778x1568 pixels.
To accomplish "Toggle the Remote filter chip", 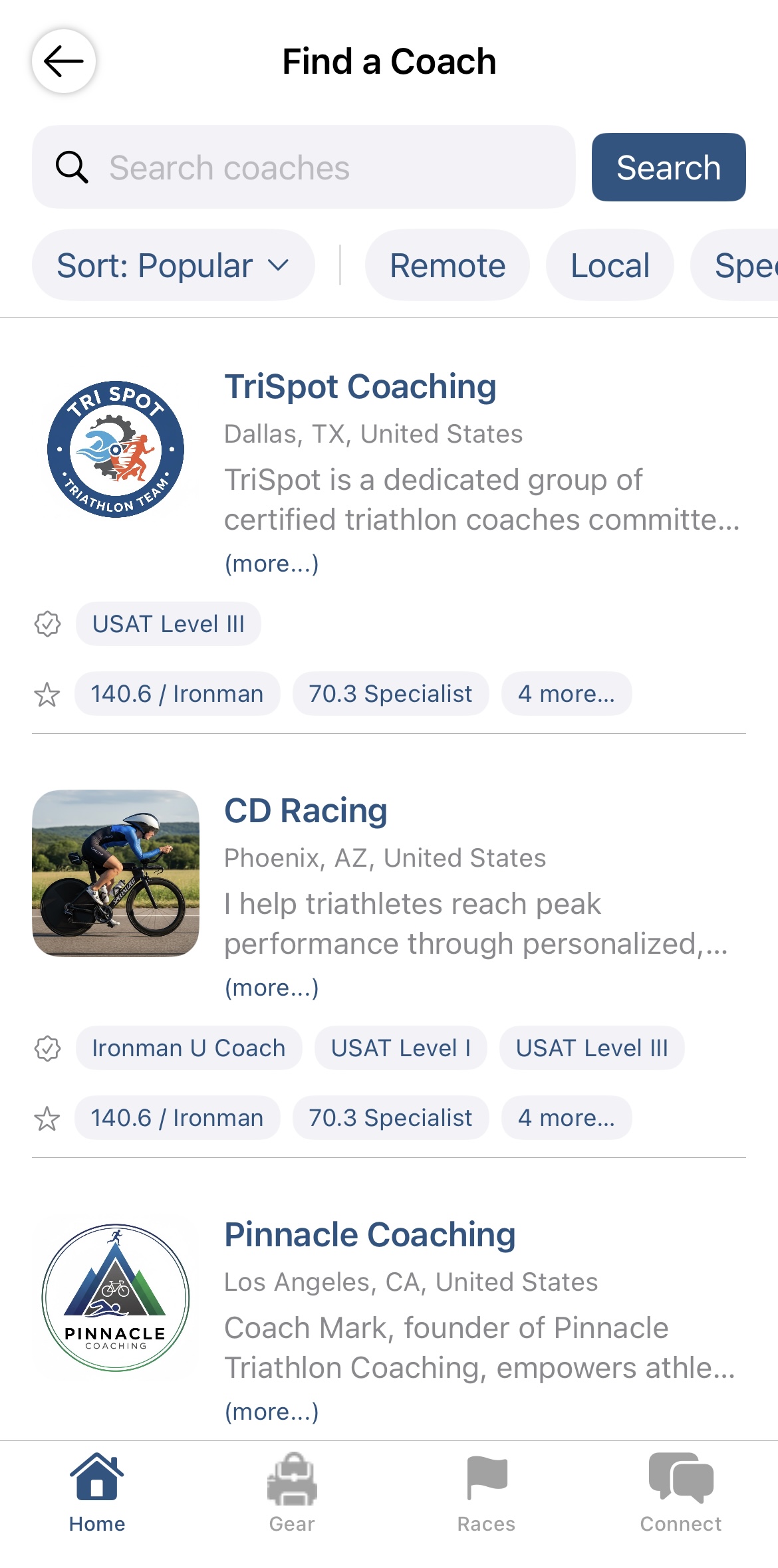I will click(x=447, y=265).
